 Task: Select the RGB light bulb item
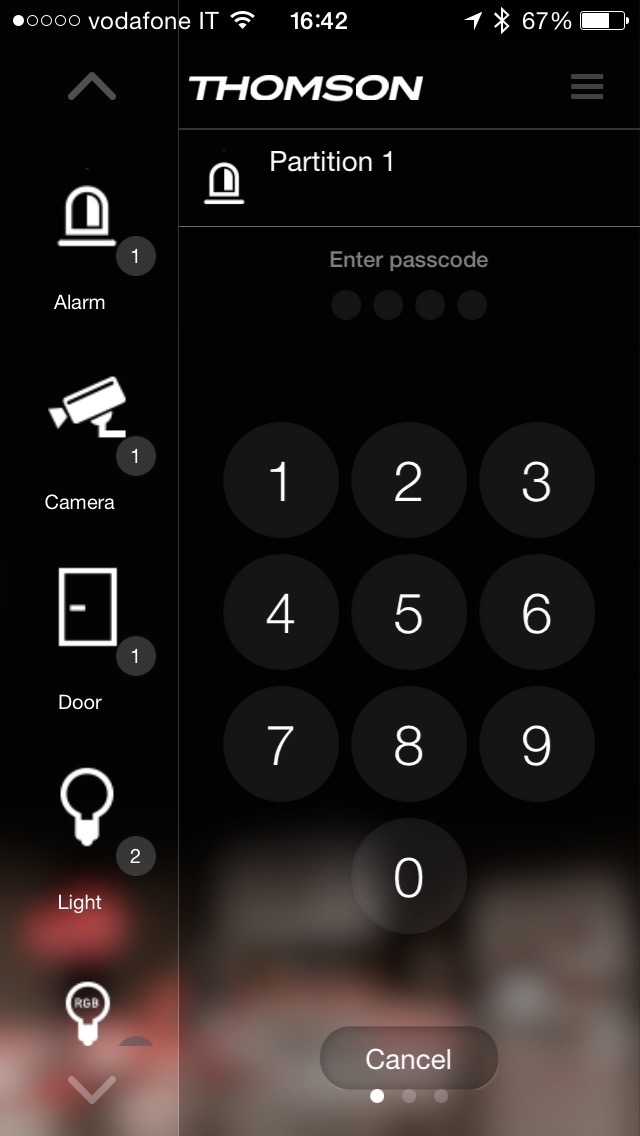click(87, 1012)
